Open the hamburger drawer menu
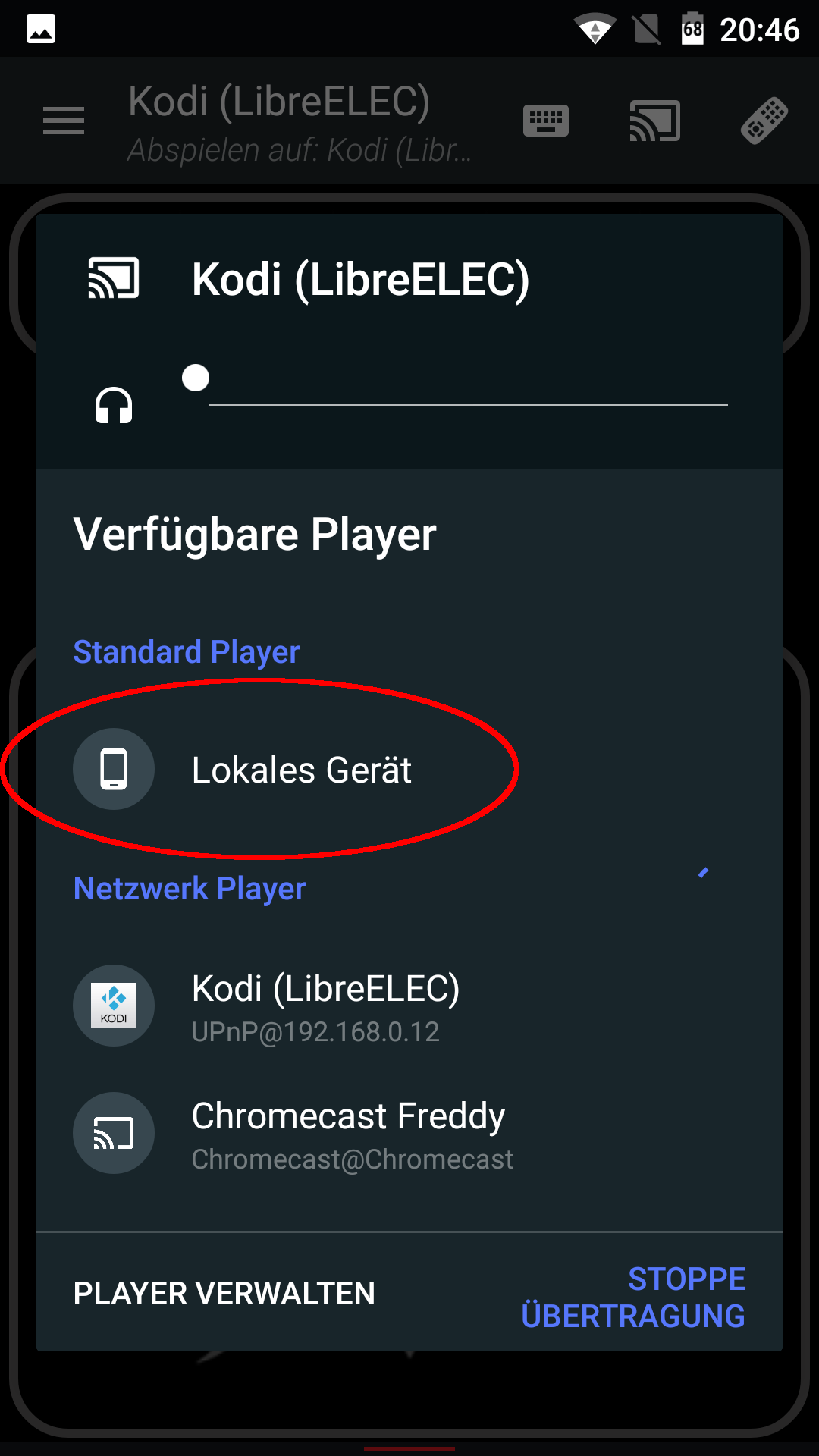The width and height of the screenshot is (819, 1456). [64, 121]
